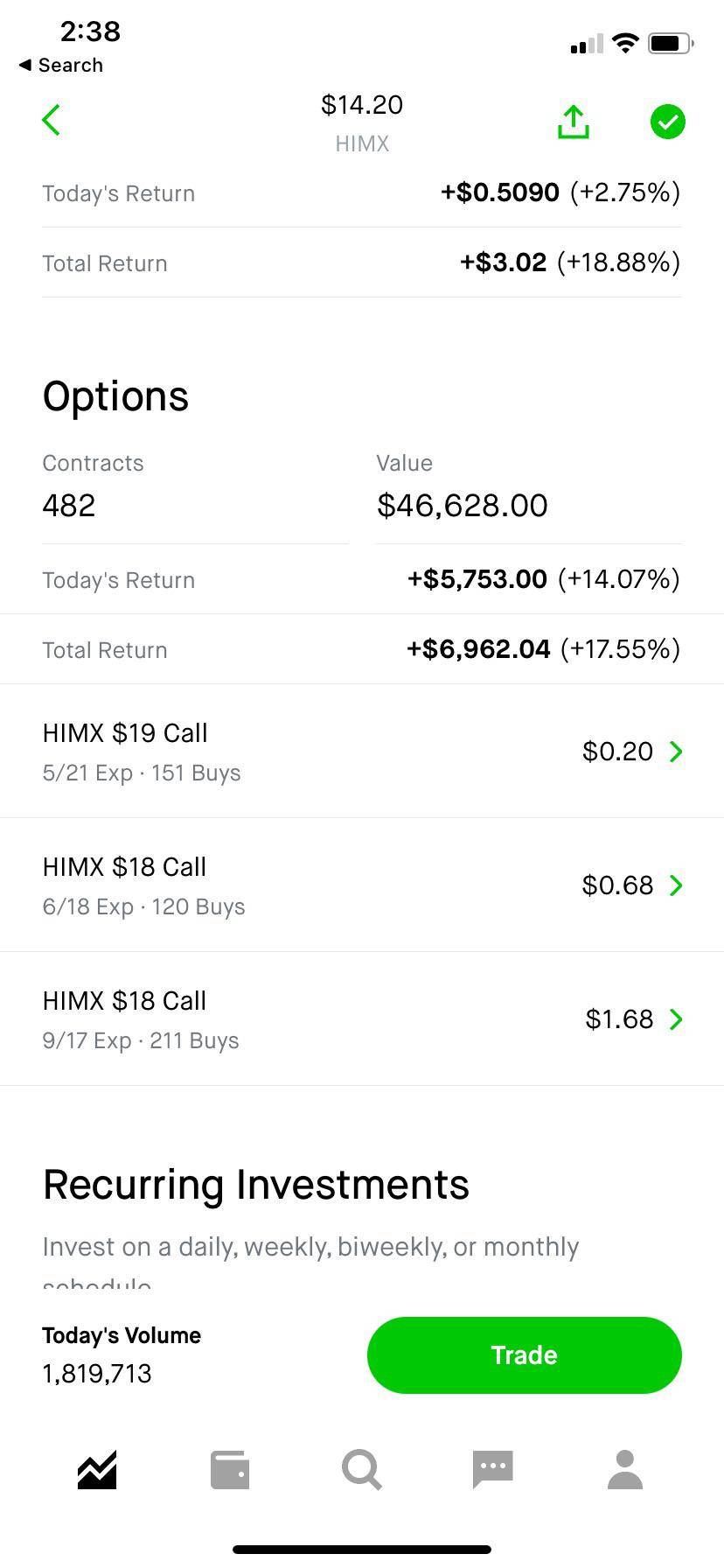Tap the HIMX ticker title
Image resolution: width=724 pixels, height=1568 pixels.
(x=362, y=143)
